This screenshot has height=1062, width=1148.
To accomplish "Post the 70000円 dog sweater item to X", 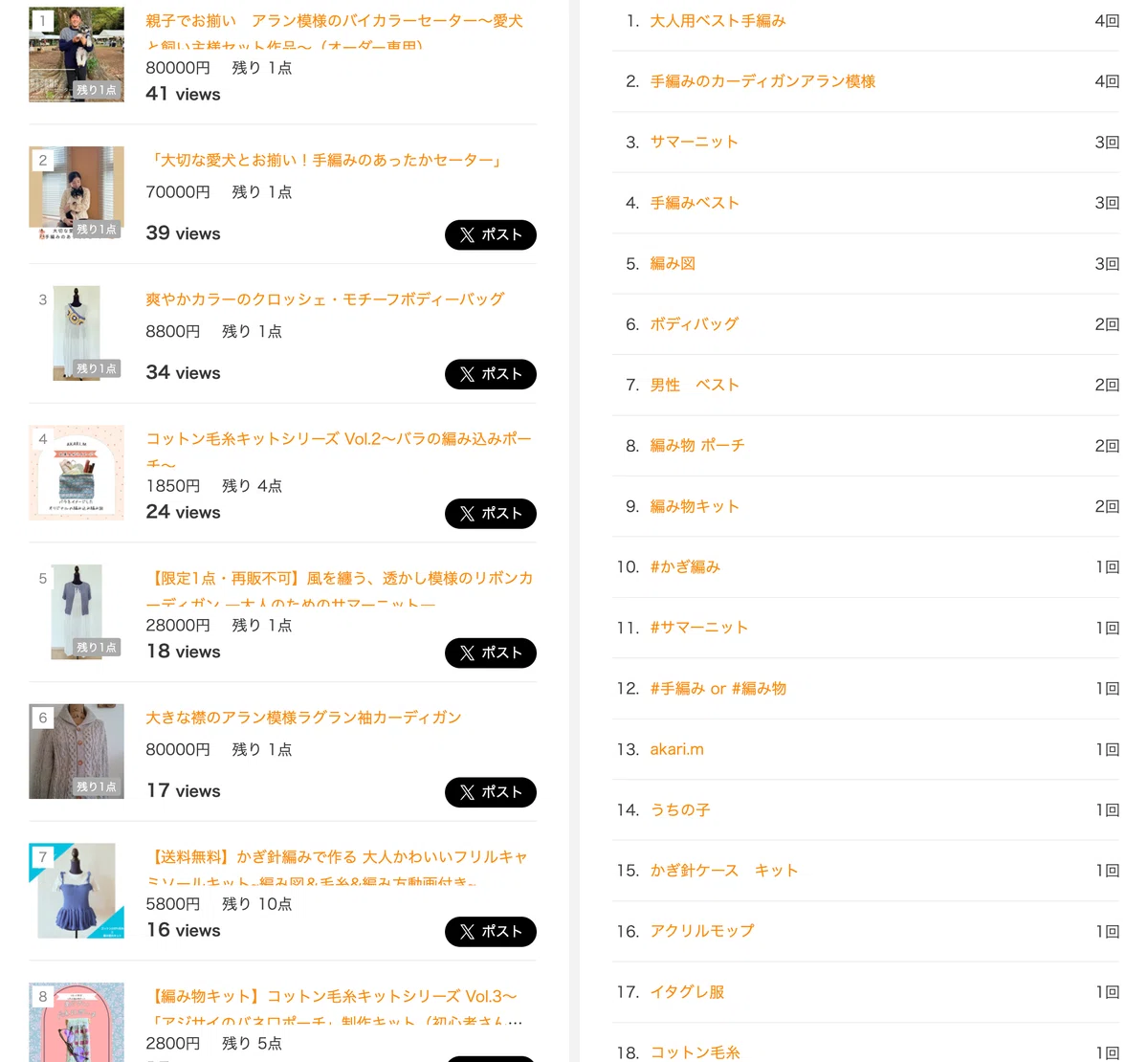I will (x=491, y=234).
